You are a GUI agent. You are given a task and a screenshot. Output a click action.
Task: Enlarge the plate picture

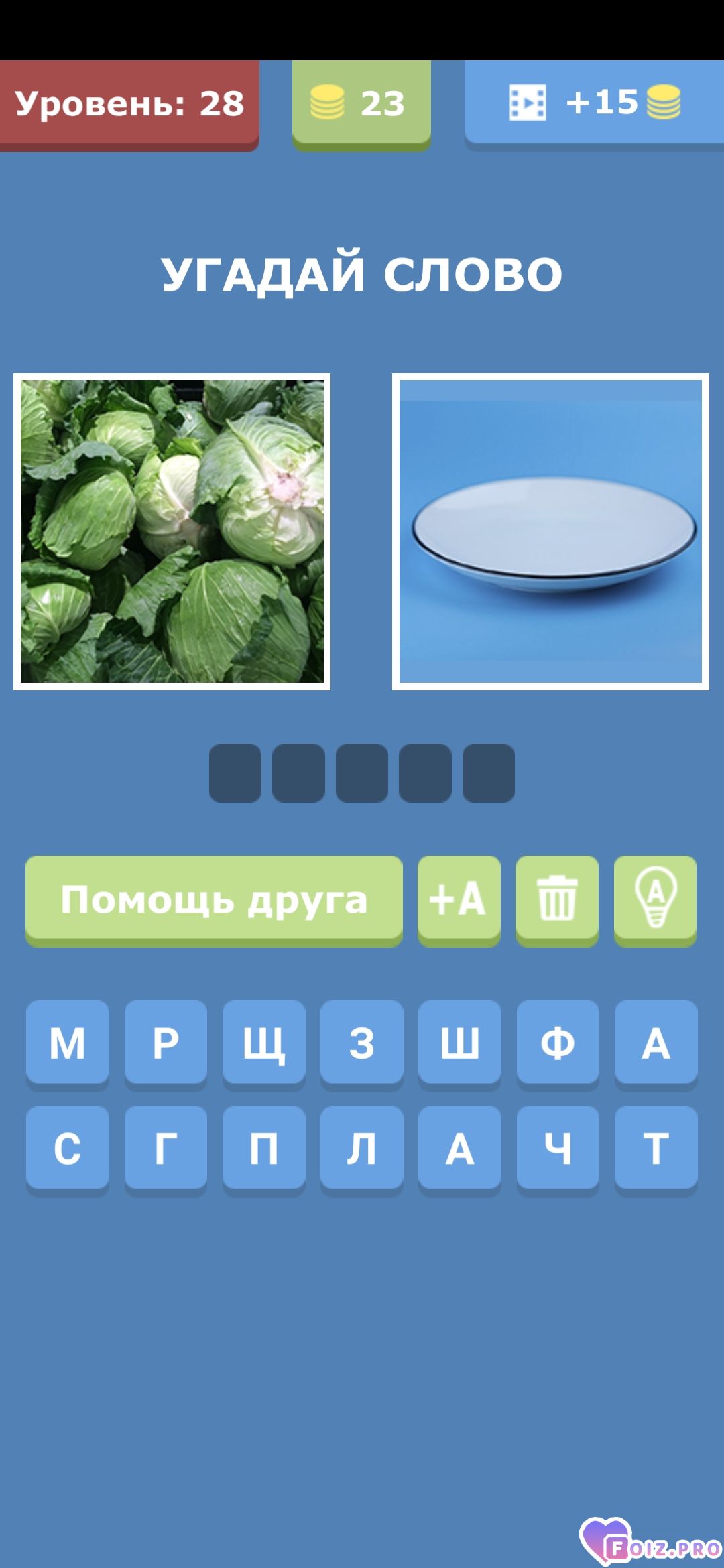550,531
